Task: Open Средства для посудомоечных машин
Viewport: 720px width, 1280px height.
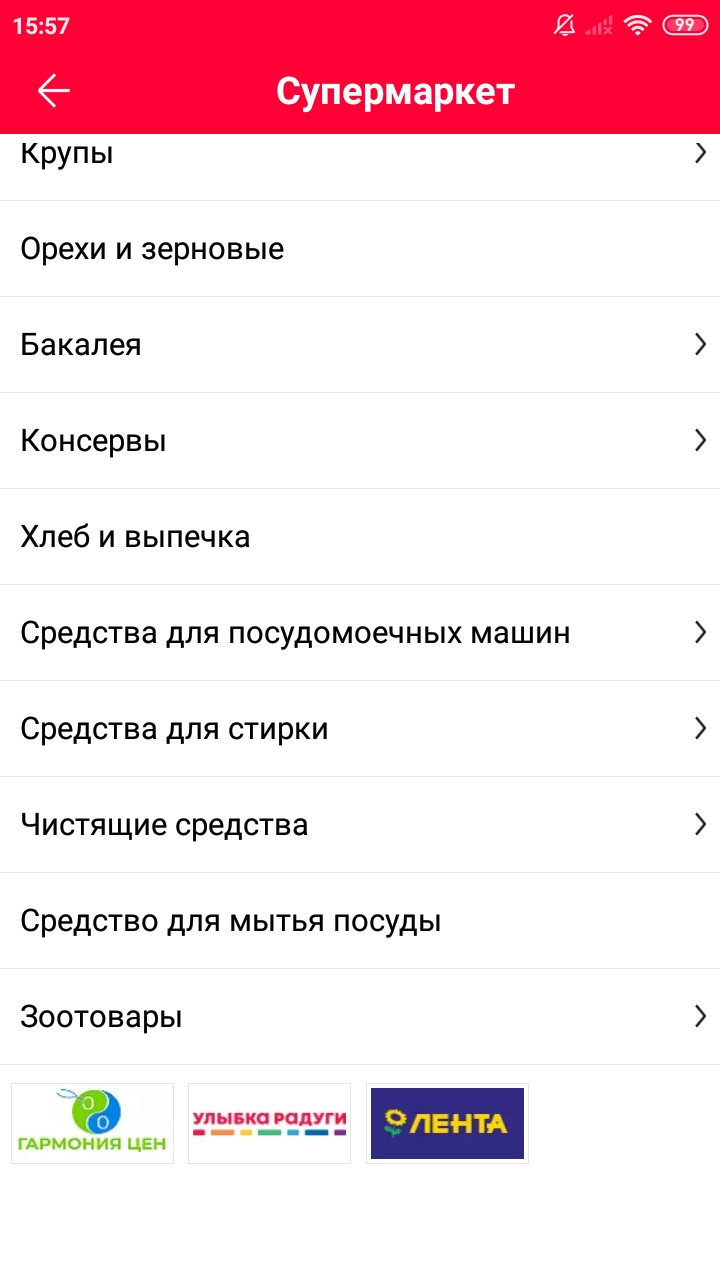Action: 360,633
